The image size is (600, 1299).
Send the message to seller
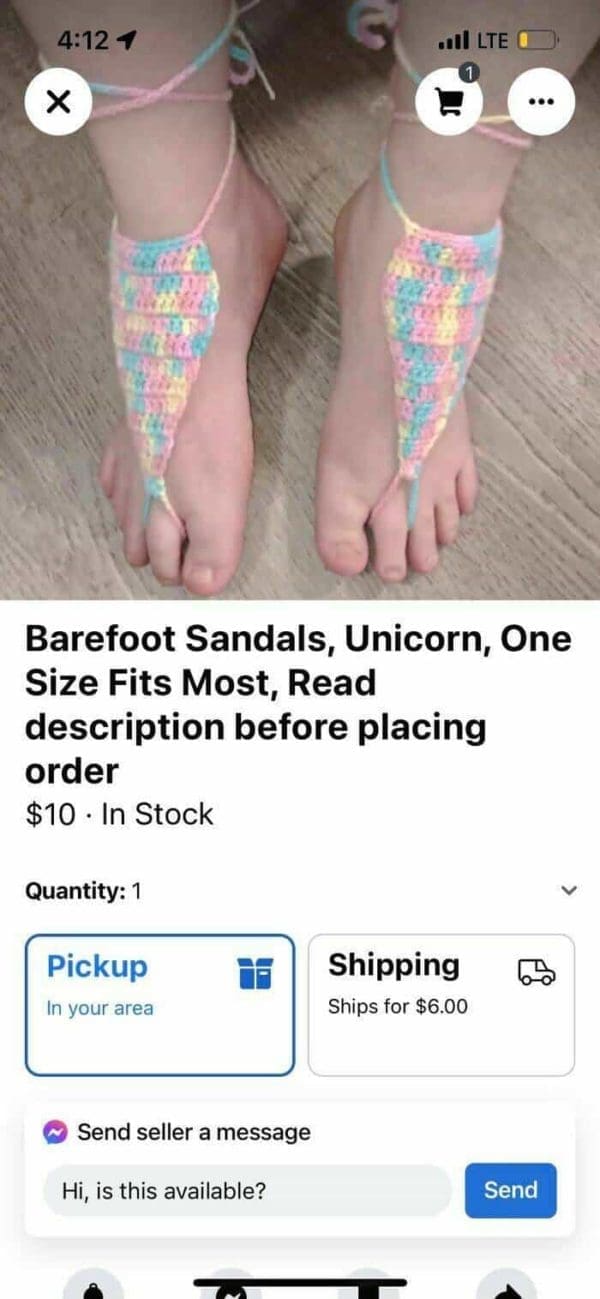pyautogui.click(x=510, y=1190)
